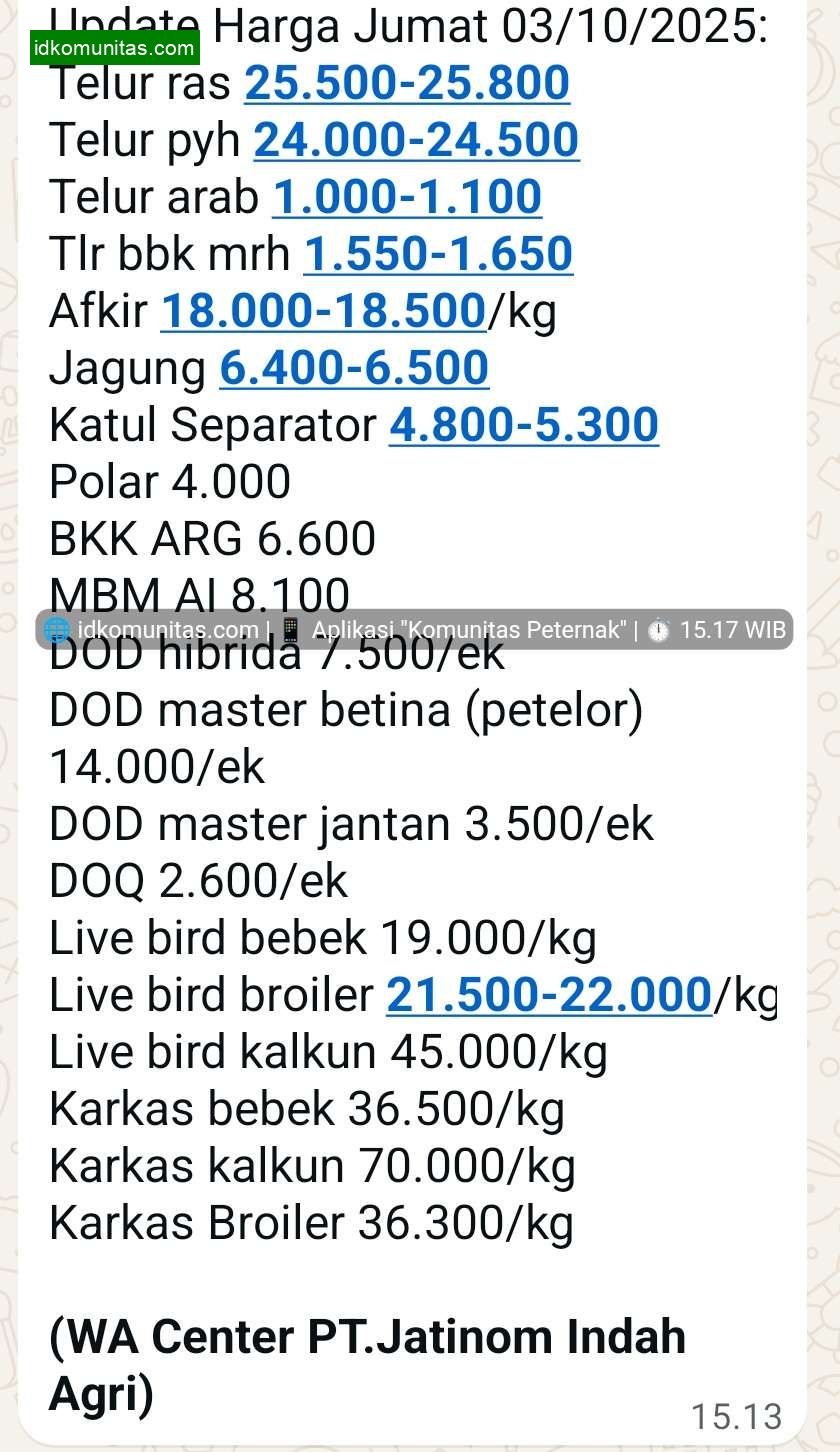
Task: Tap the Telur arab 1.000-1.100 link
Action: [407, 197]
